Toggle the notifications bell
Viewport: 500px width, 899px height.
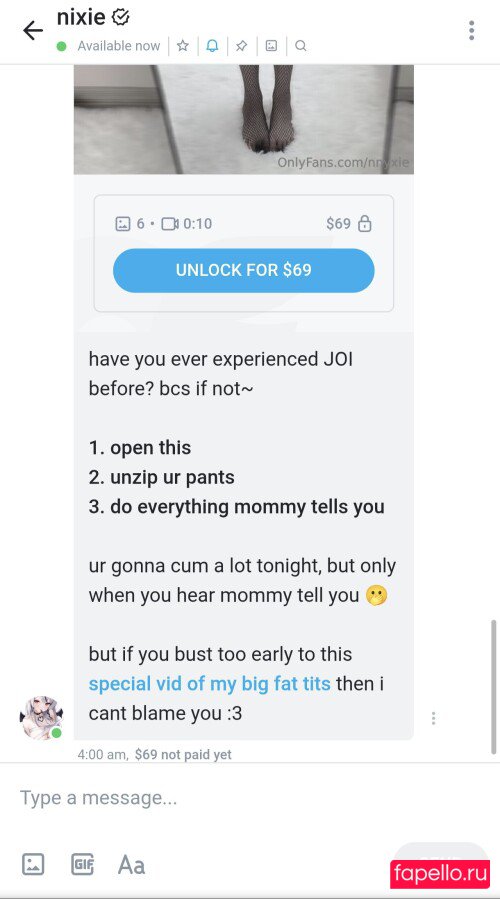212,46
